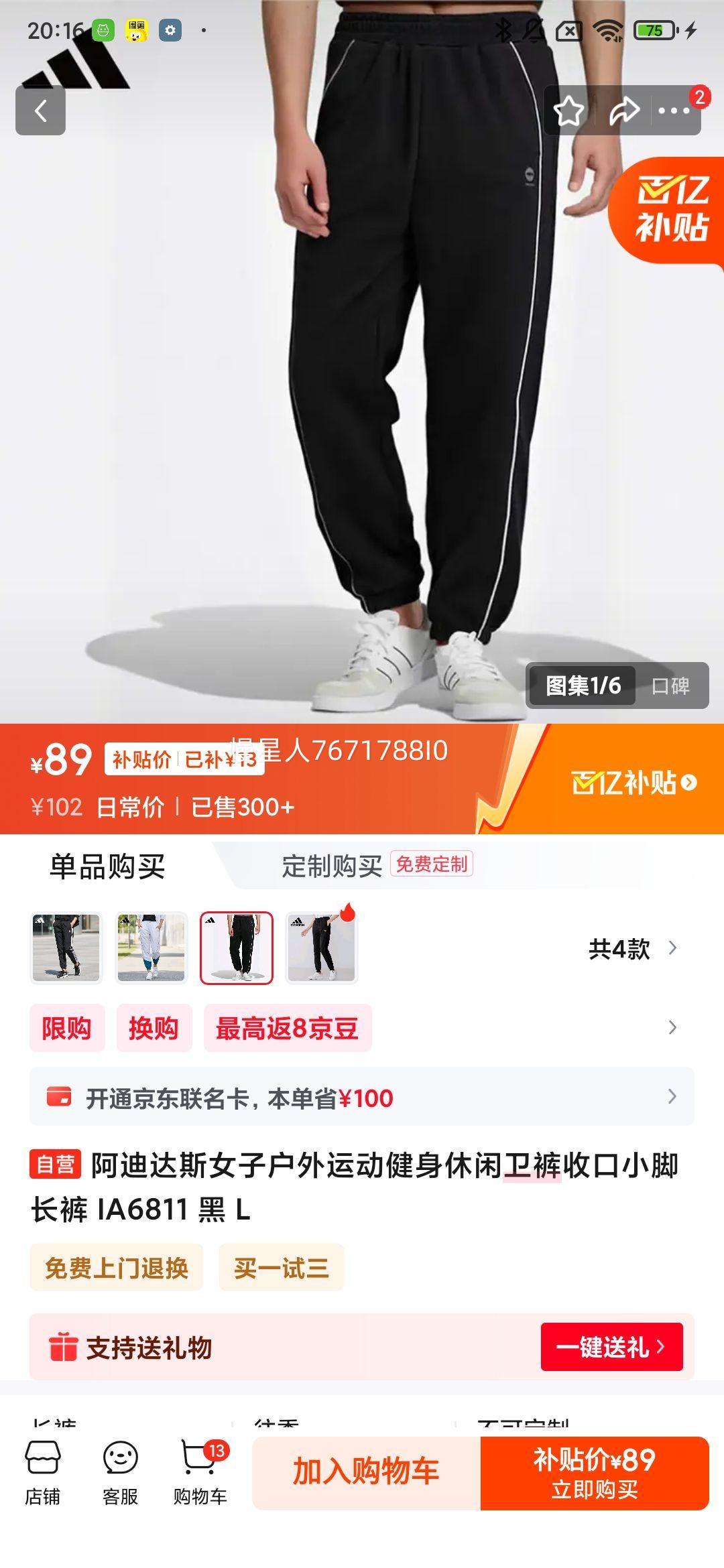Tap the 买一试三 service tag
The image size is (724, 1568).
coord(282,1266)
